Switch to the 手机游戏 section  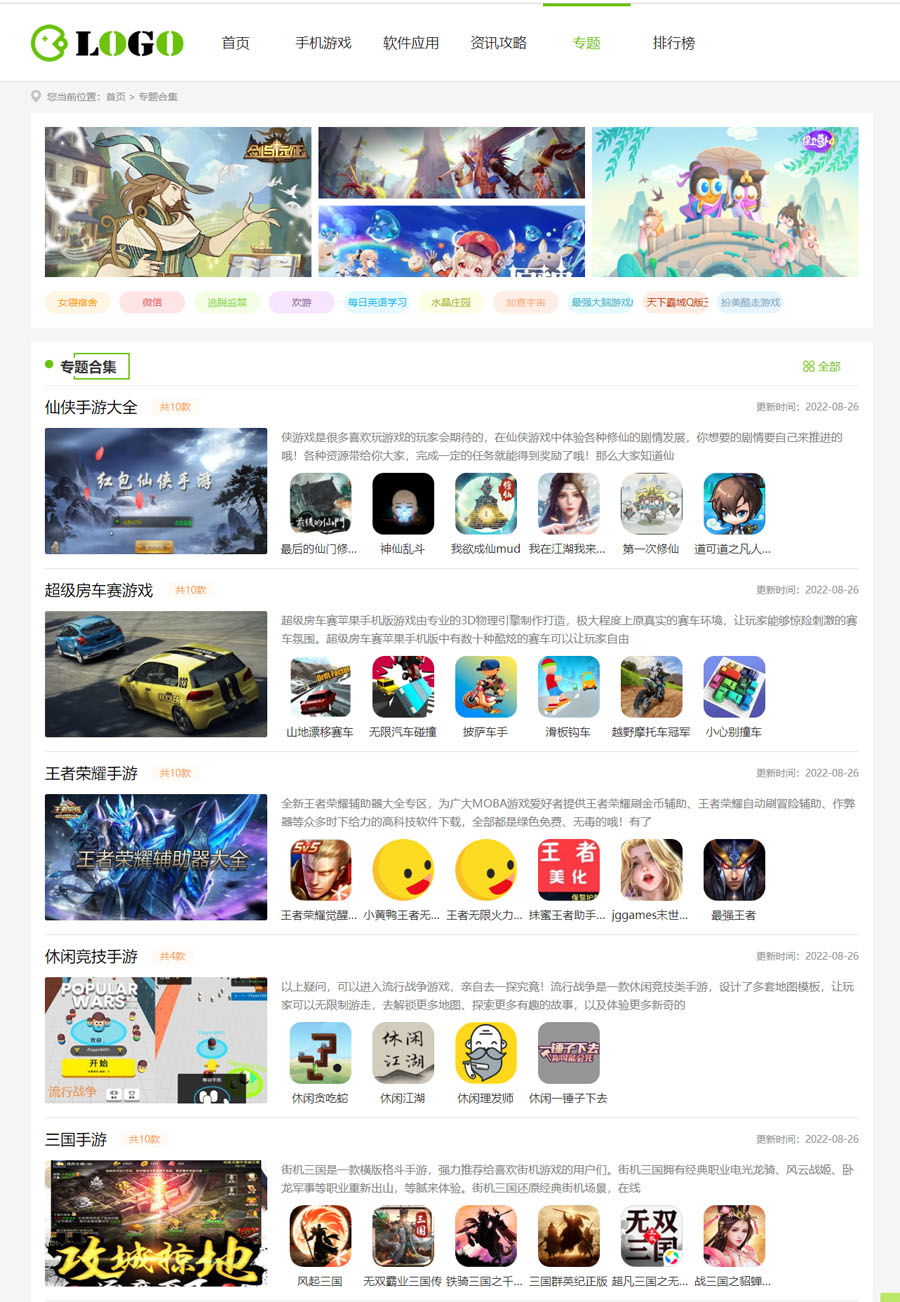(x=323, y=43)
